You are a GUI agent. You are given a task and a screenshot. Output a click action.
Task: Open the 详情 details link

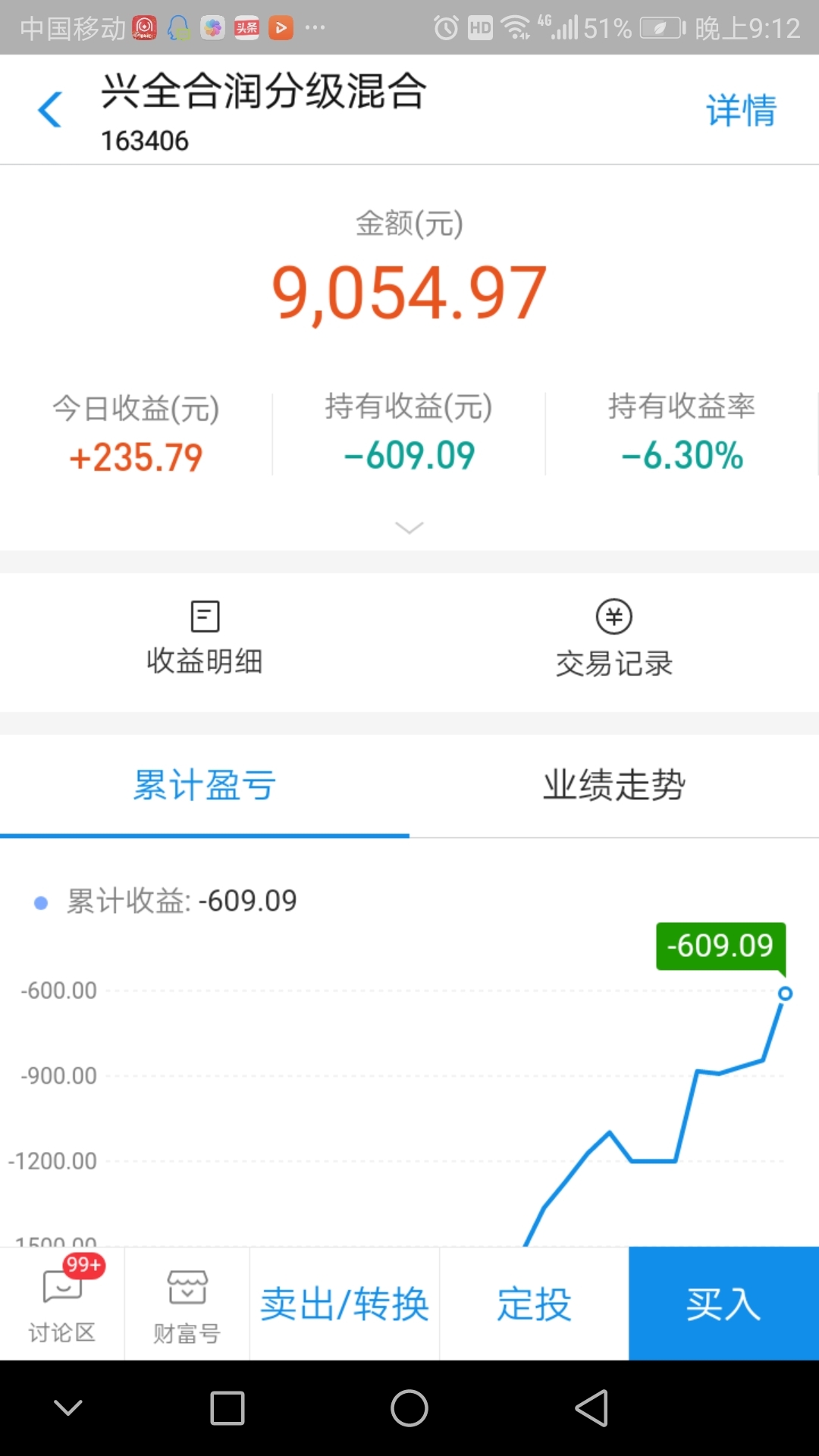point(741,111)
